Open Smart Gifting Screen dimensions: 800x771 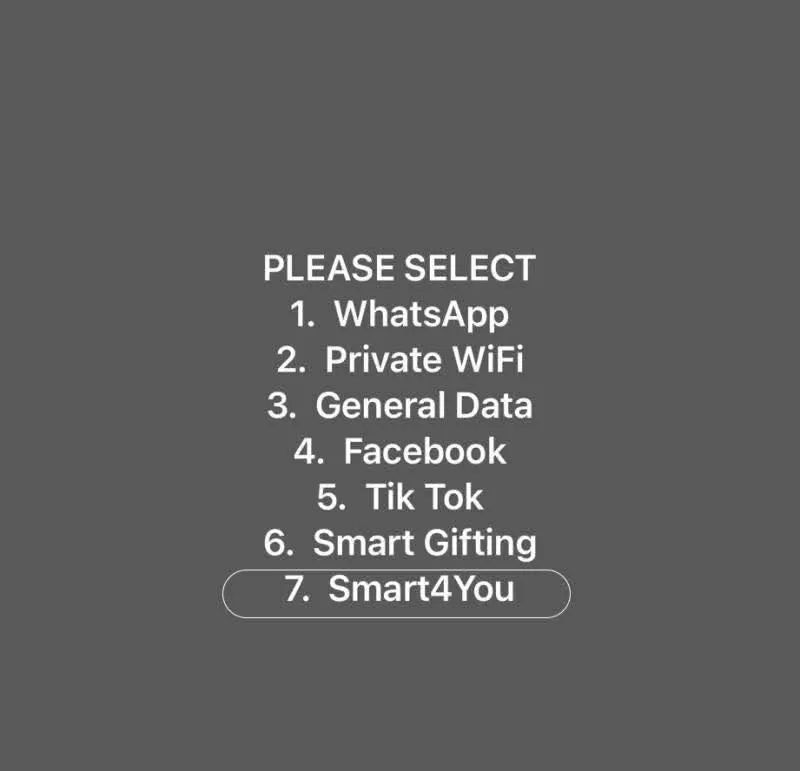[x=399, y=544]
